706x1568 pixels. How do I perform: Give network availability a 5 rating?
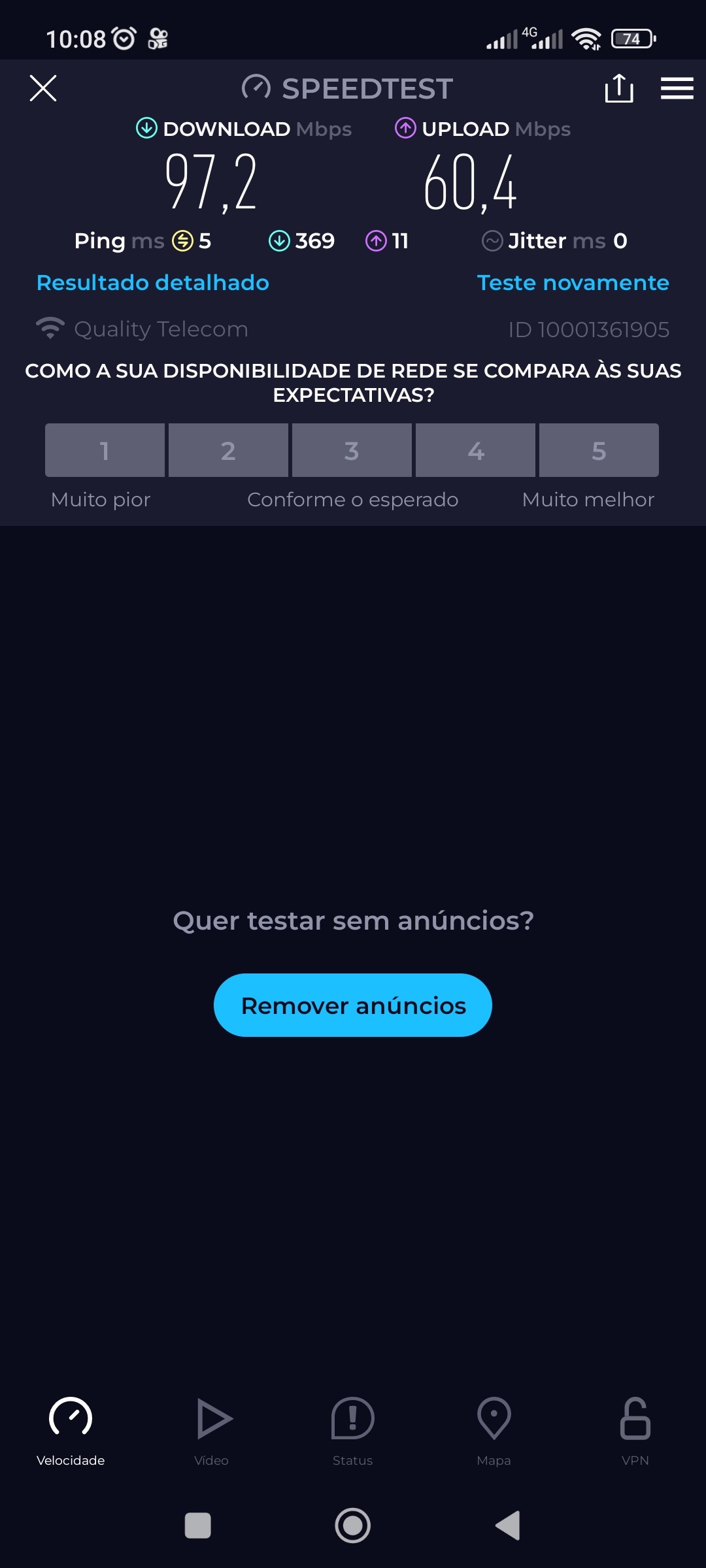pos(599,450)
